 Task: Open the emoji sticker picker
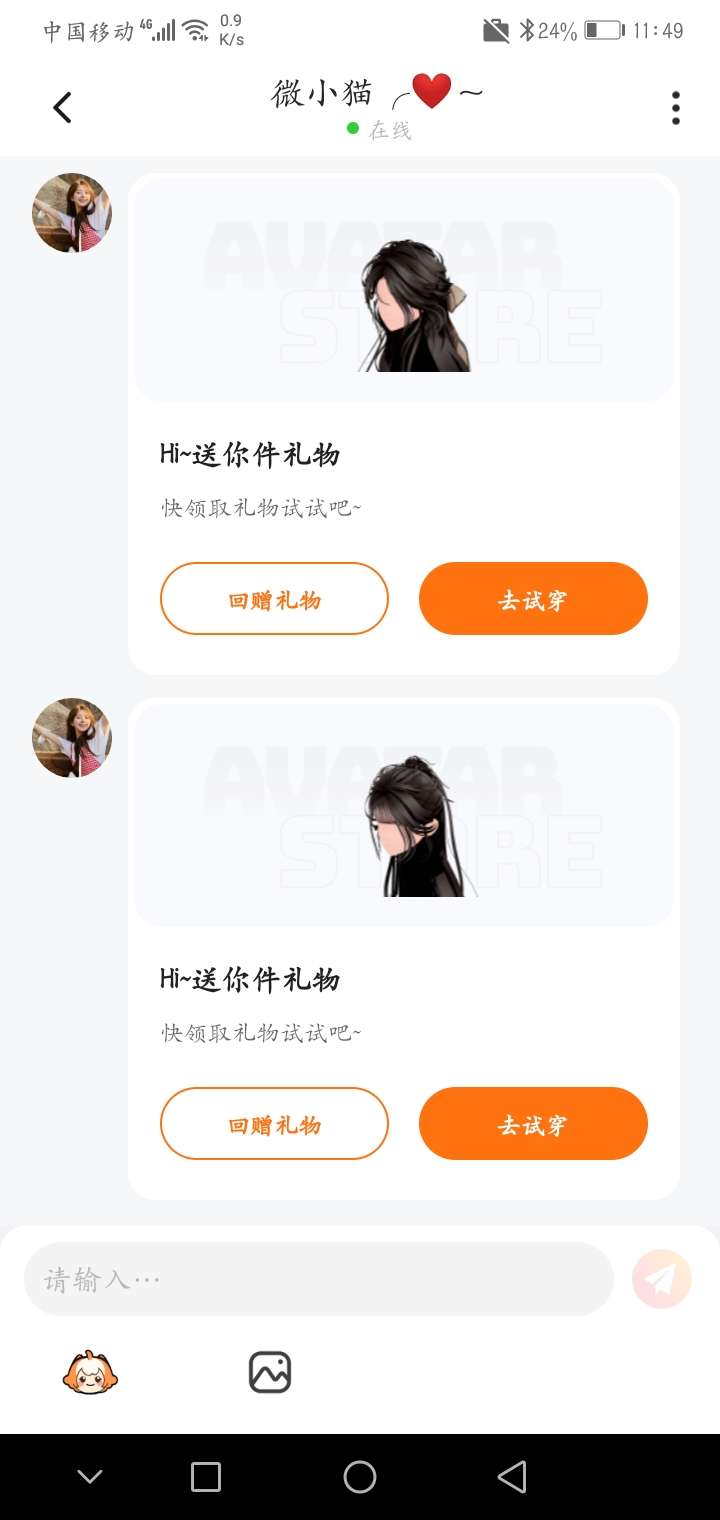(x=90, y=1372)
